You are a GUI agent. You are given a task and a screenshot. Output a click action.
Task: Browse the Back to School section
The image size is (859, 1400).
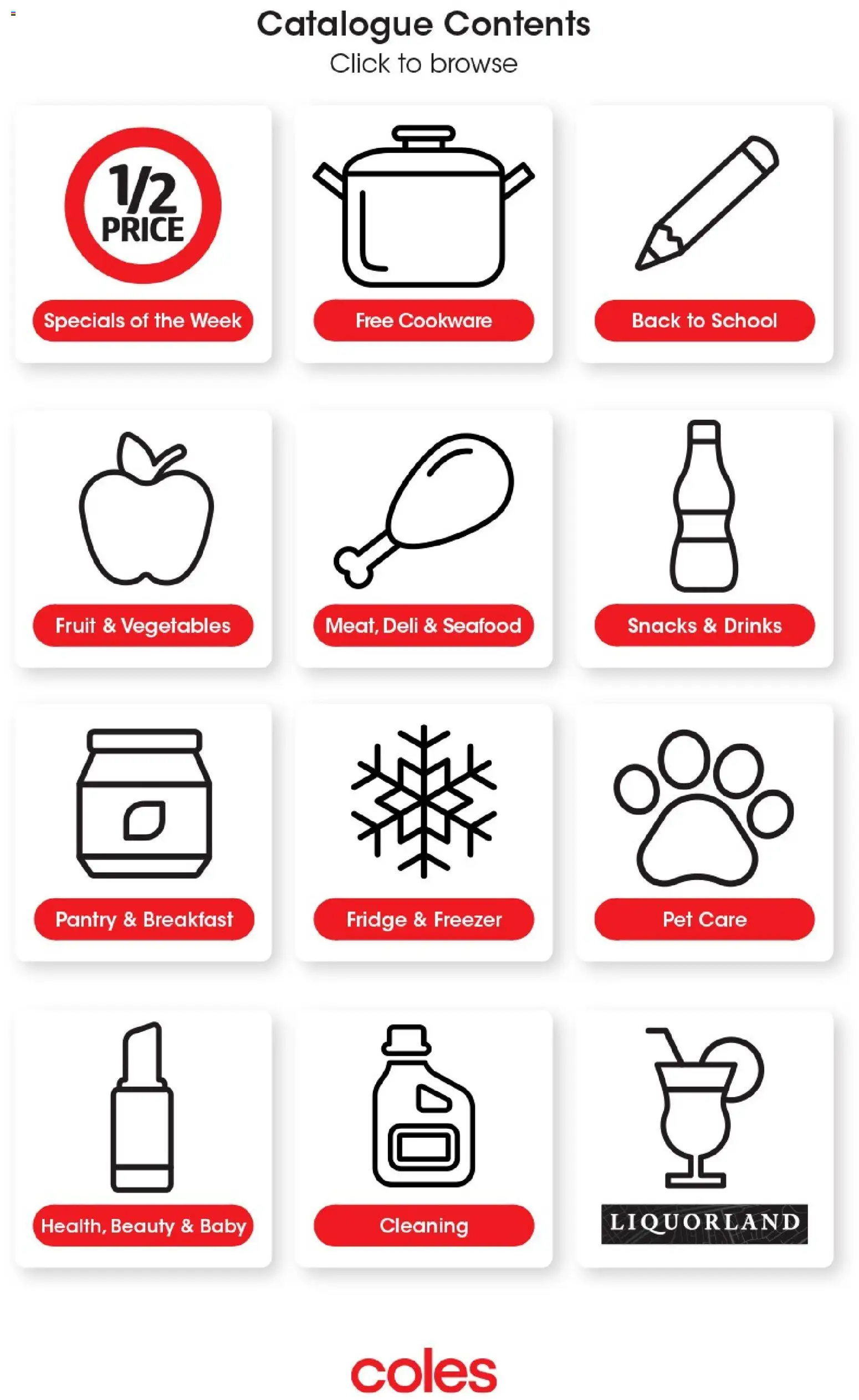pyautogui.click(x=704, y=320)
